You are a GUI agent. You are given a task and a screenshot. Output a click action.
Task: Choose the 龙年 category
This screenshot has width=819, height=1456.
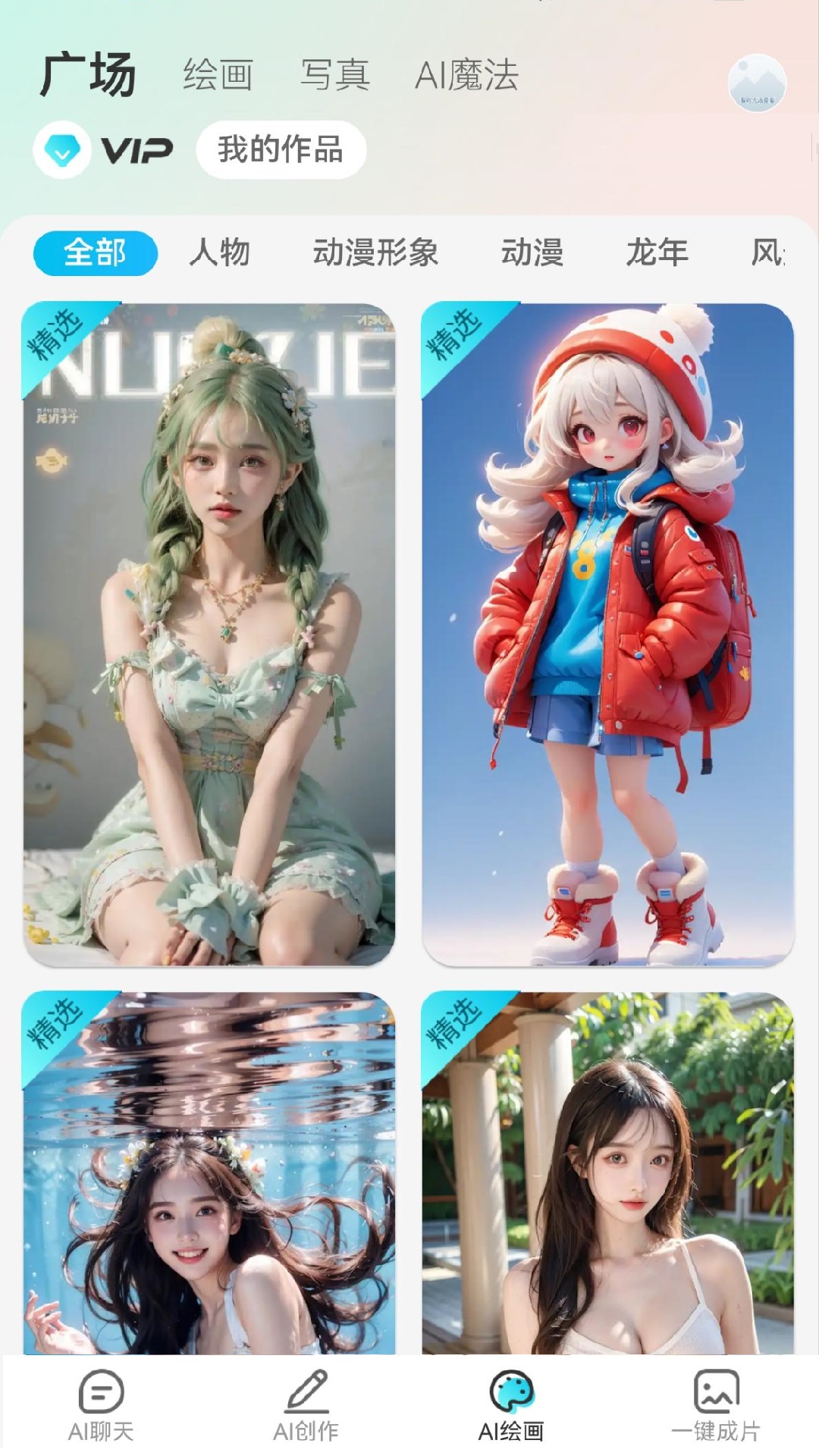tap(657, 253)
